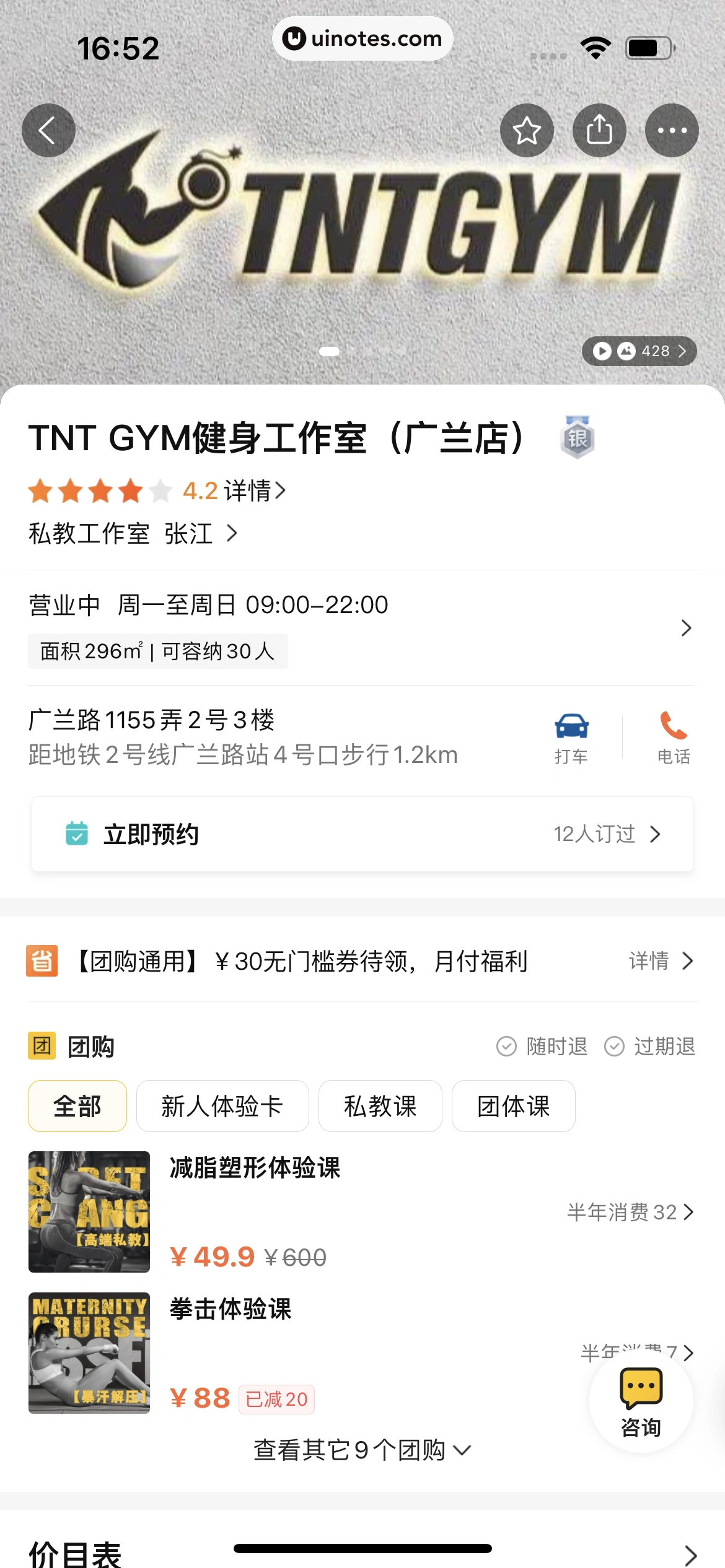Open the 私教工作室 张江 category link
This screenshot has width=725, height=1568.
coord(133,533)
